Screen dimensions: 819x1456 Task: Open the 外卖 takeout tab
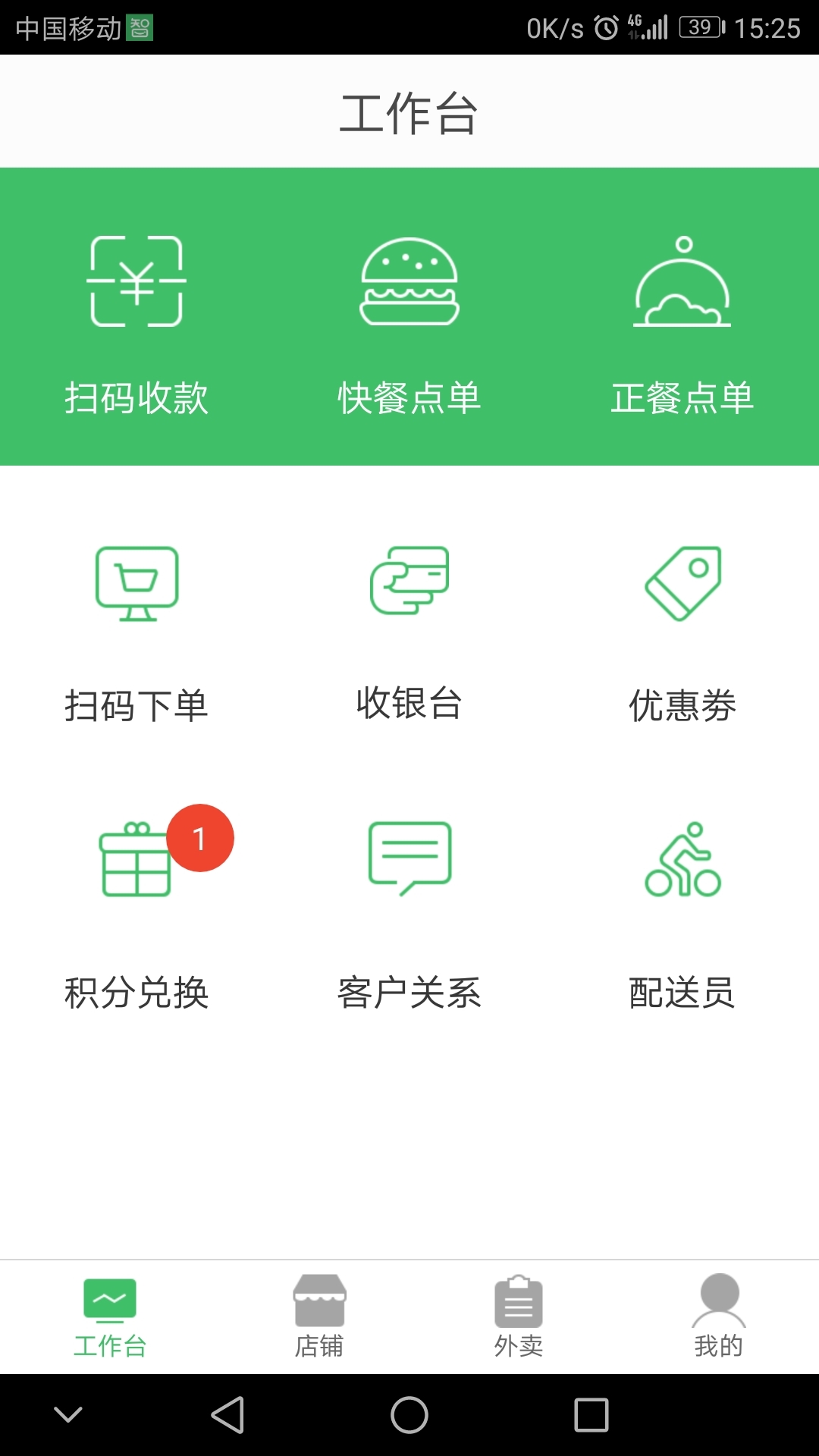518,1316
